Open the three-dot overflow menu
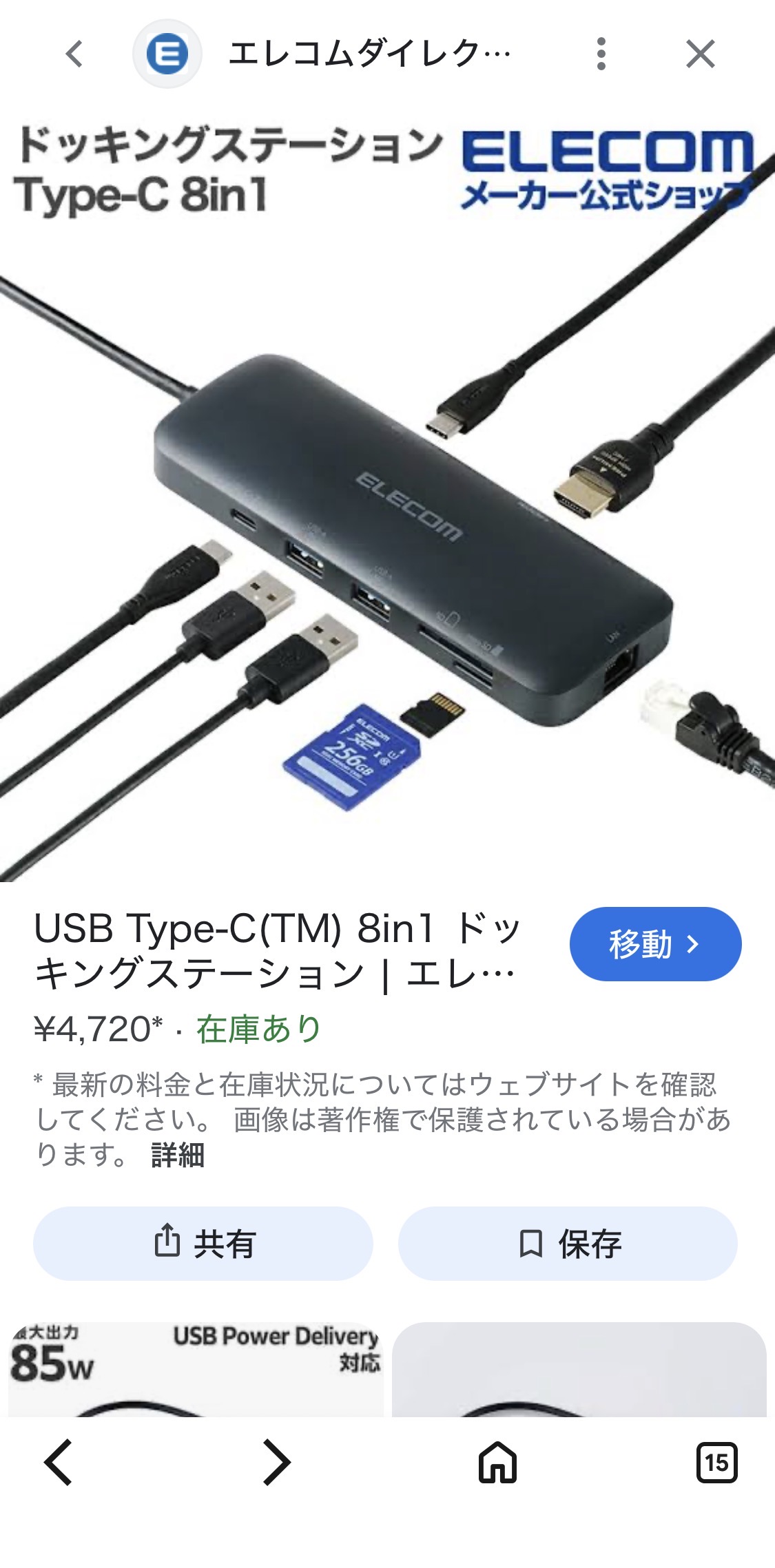 [601, 54]
